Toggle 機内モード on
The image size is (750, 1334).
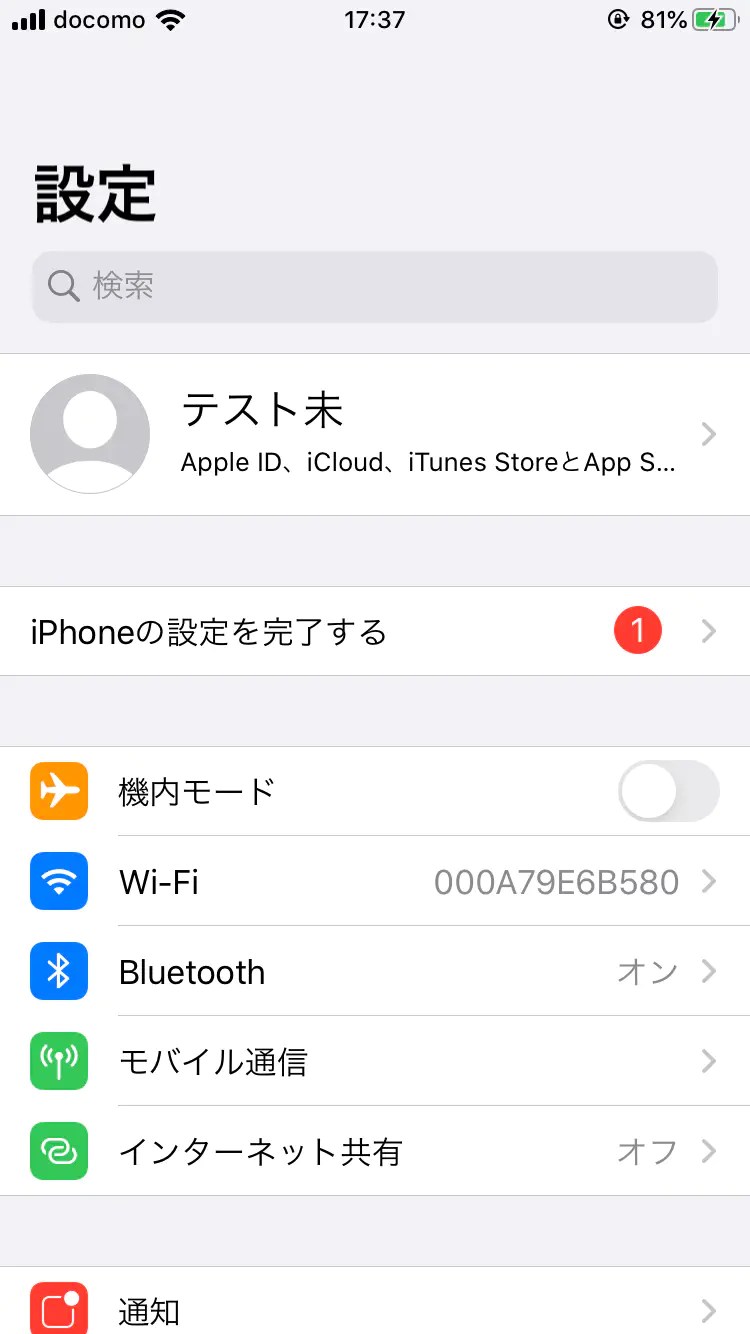coord(667,791)
